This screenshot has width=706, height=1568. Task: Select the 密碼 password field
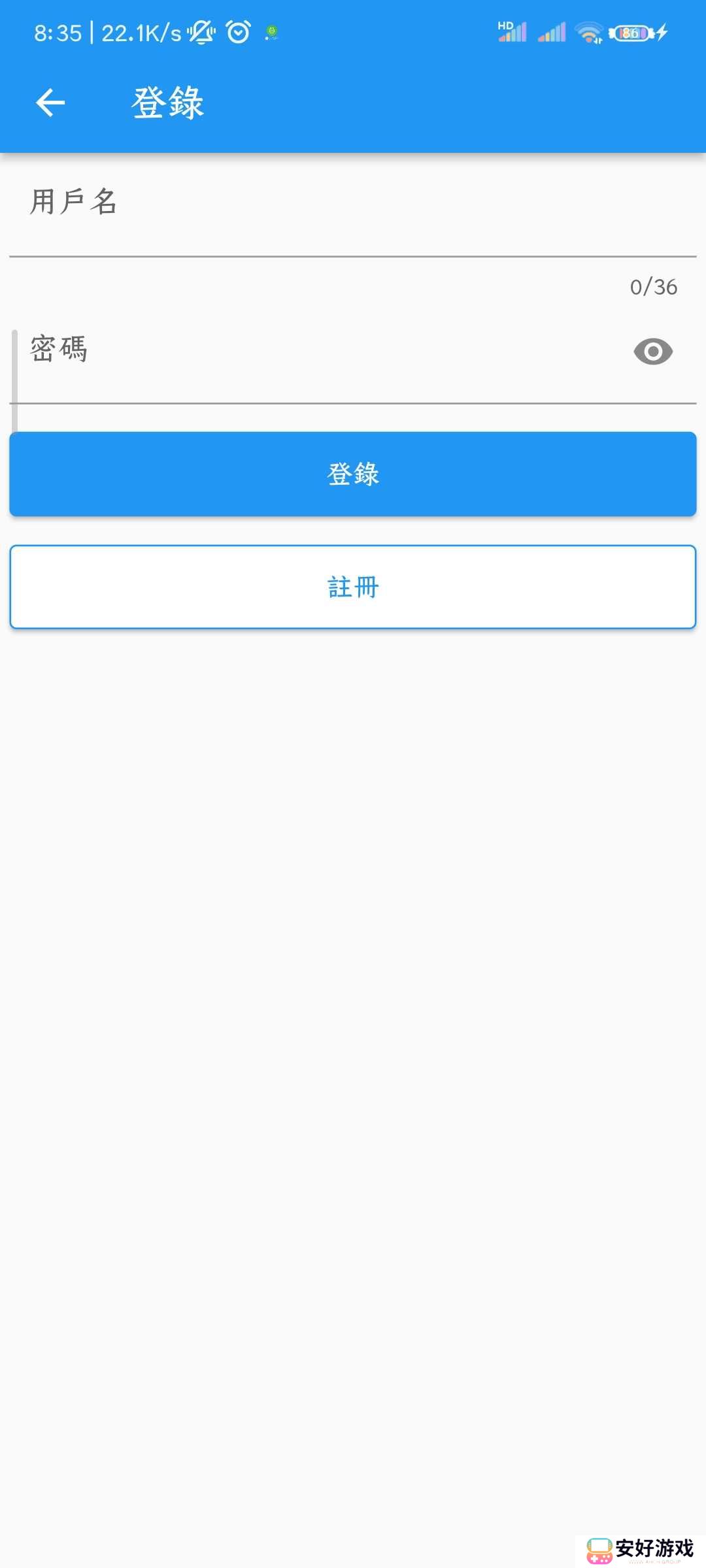[x=261, y=351]
